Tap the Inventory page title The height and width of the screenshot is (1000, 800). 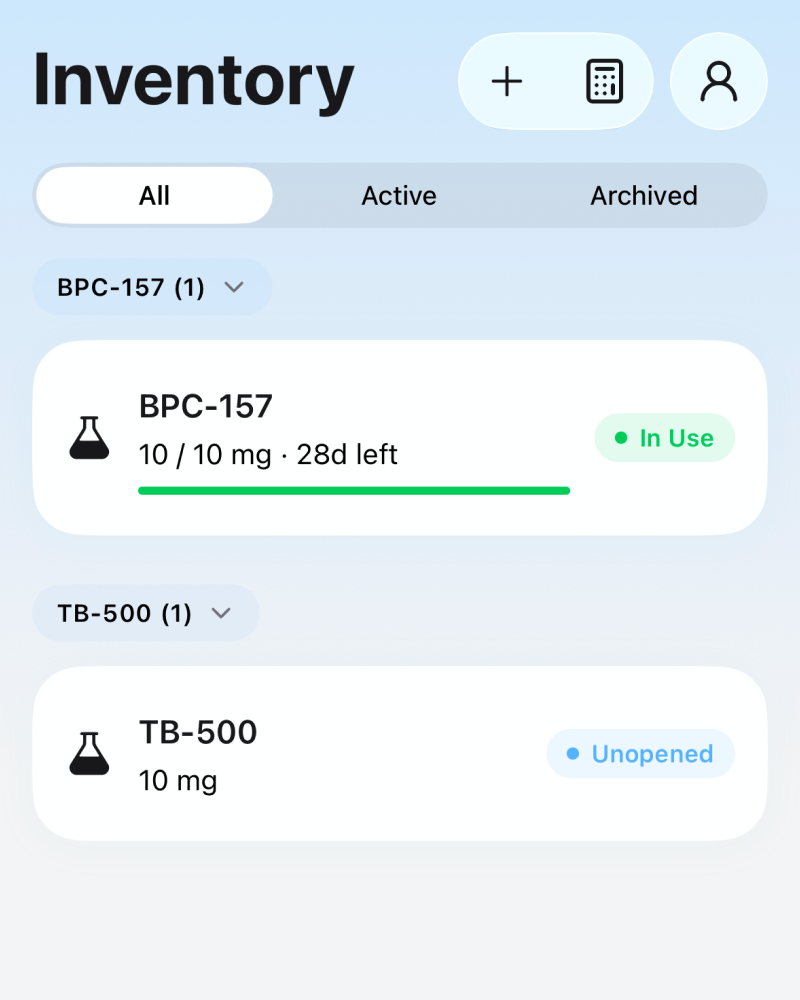click(193, 80)
